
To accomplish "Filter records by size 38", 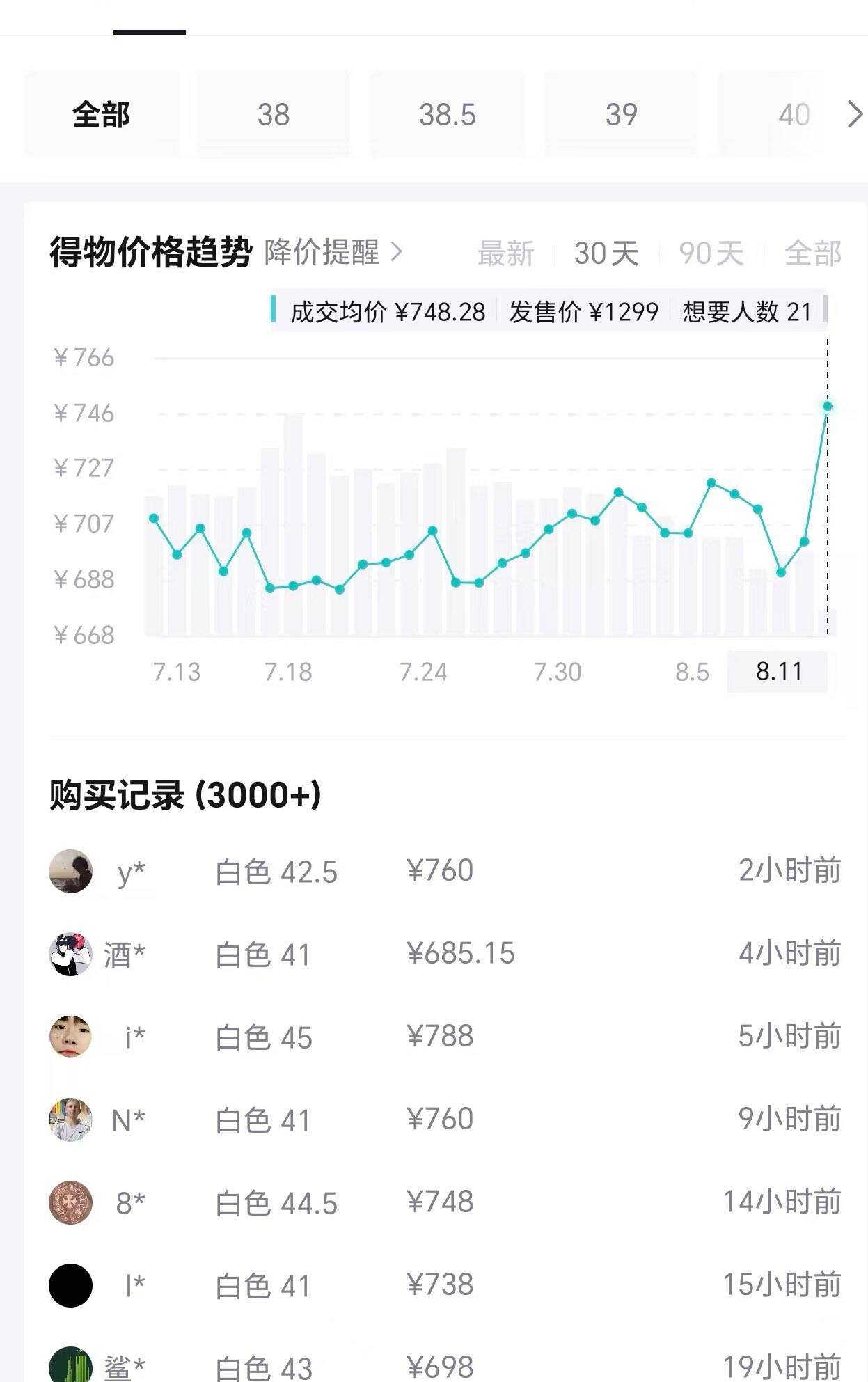I will click(274, 114).
